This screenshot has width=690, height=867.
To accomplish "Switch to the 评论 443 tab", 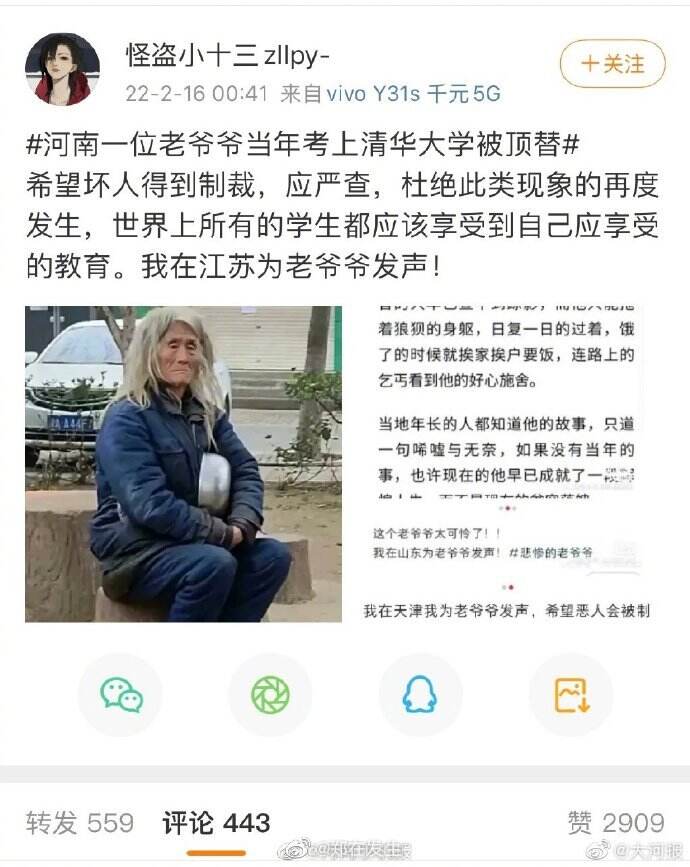I will [x=216, y=823].
